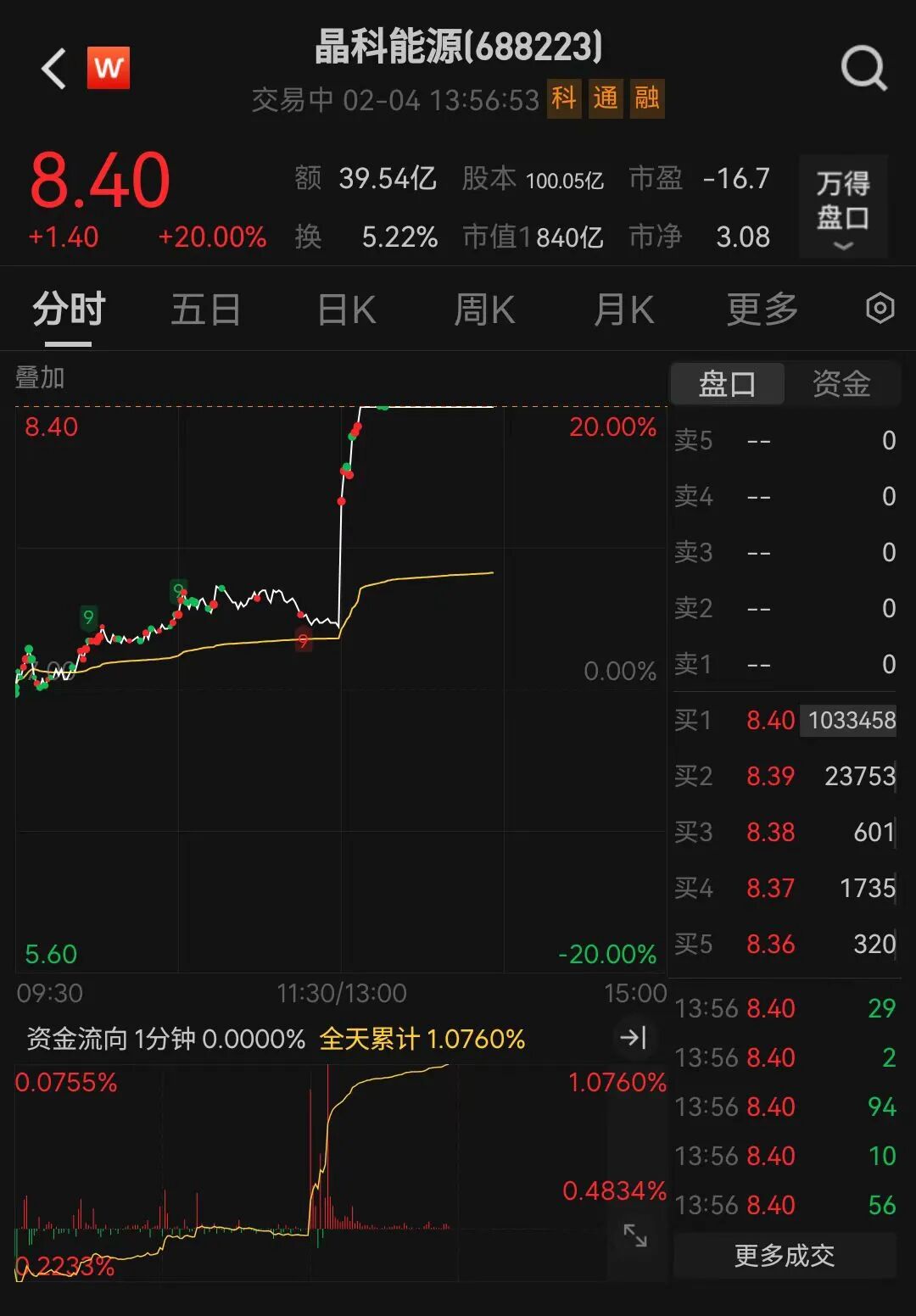Open chart settings hexagon icon
This screenshot has width=916, height=1316.
pos(880,308)
